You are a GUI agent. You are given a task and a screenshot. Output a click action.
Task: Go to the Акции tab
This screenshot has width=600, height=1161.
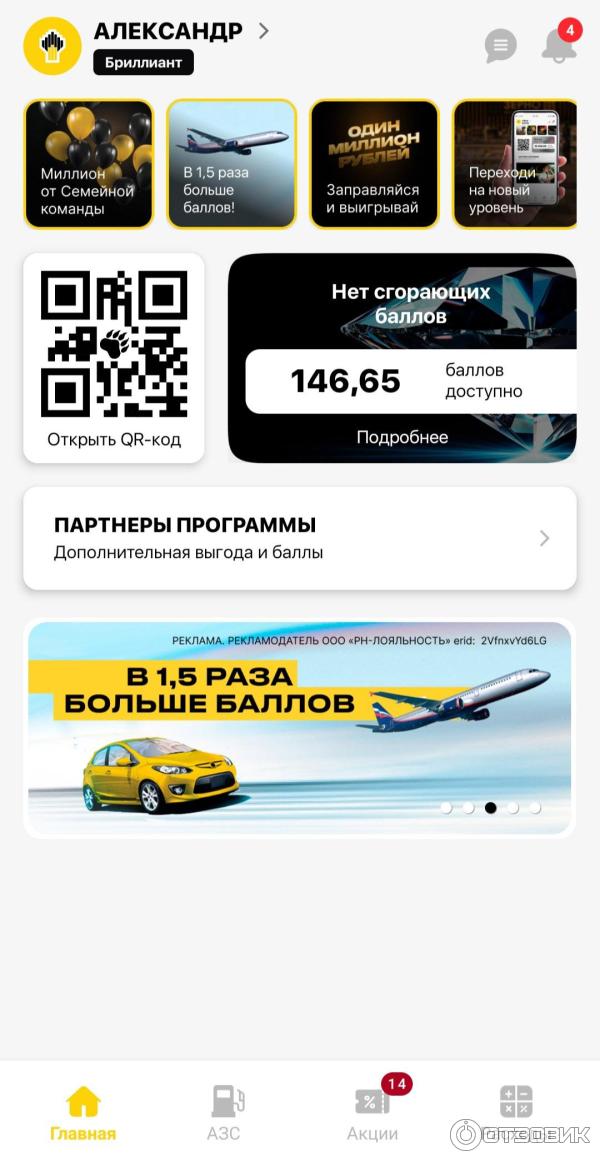(x=373, y=1112)
